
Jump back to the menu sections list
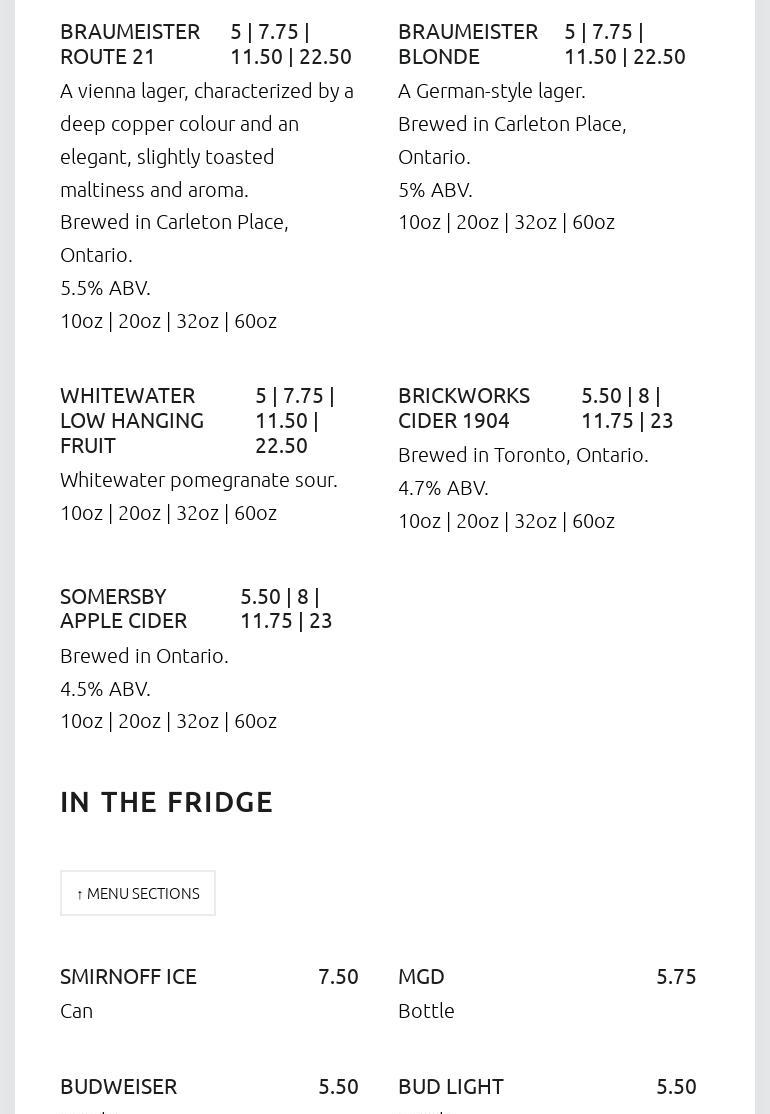click(x=138, y=893)
